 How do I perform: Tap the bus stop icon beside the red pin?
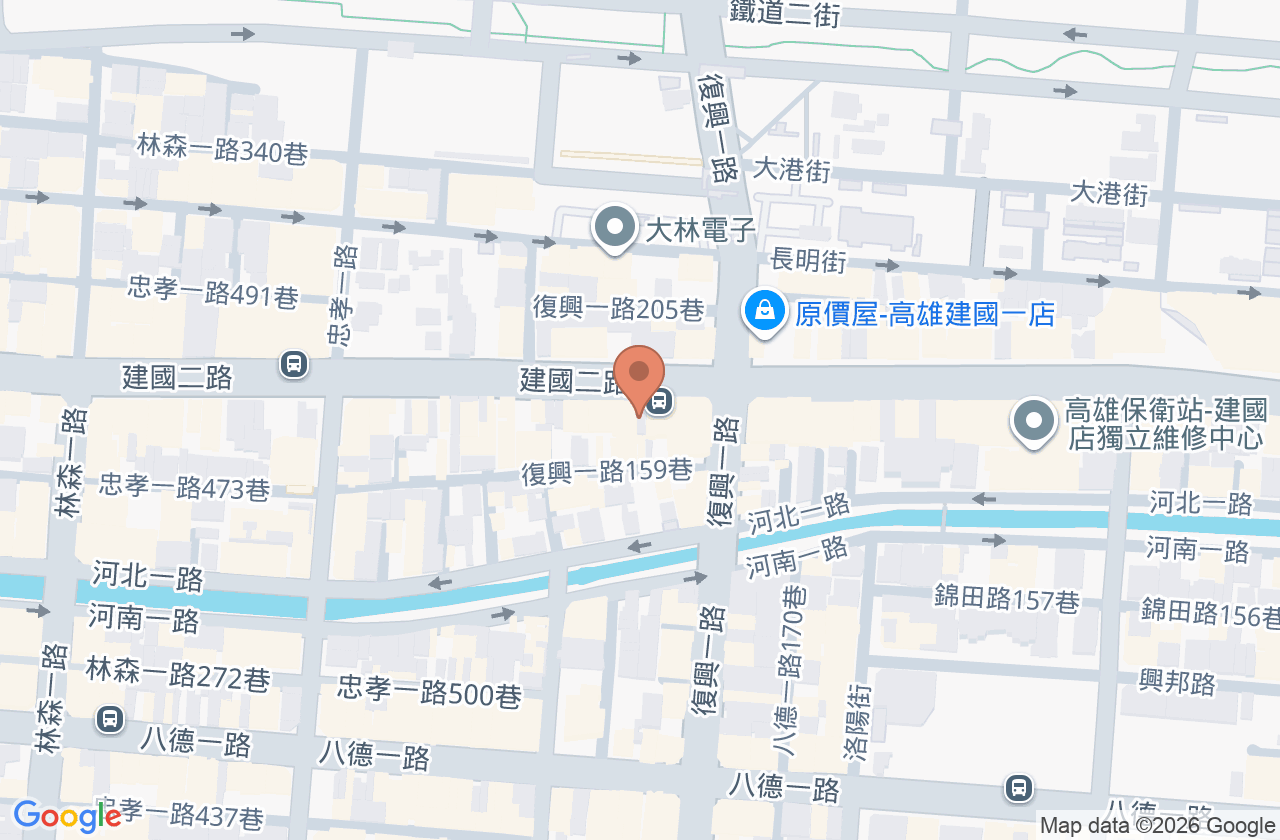tap(658, 402)
